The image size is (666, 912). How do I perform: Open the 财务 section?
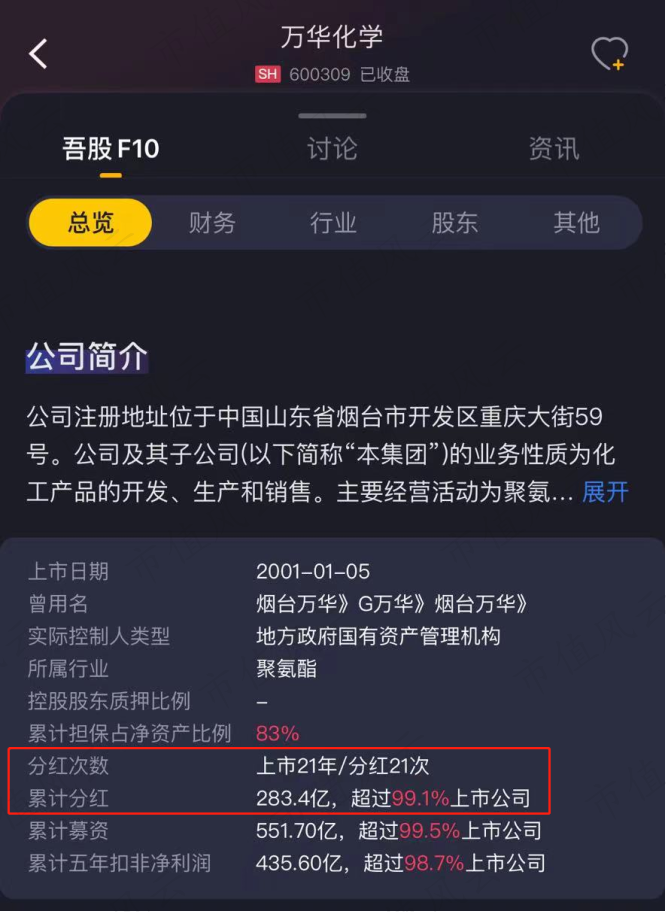(212, 222)
